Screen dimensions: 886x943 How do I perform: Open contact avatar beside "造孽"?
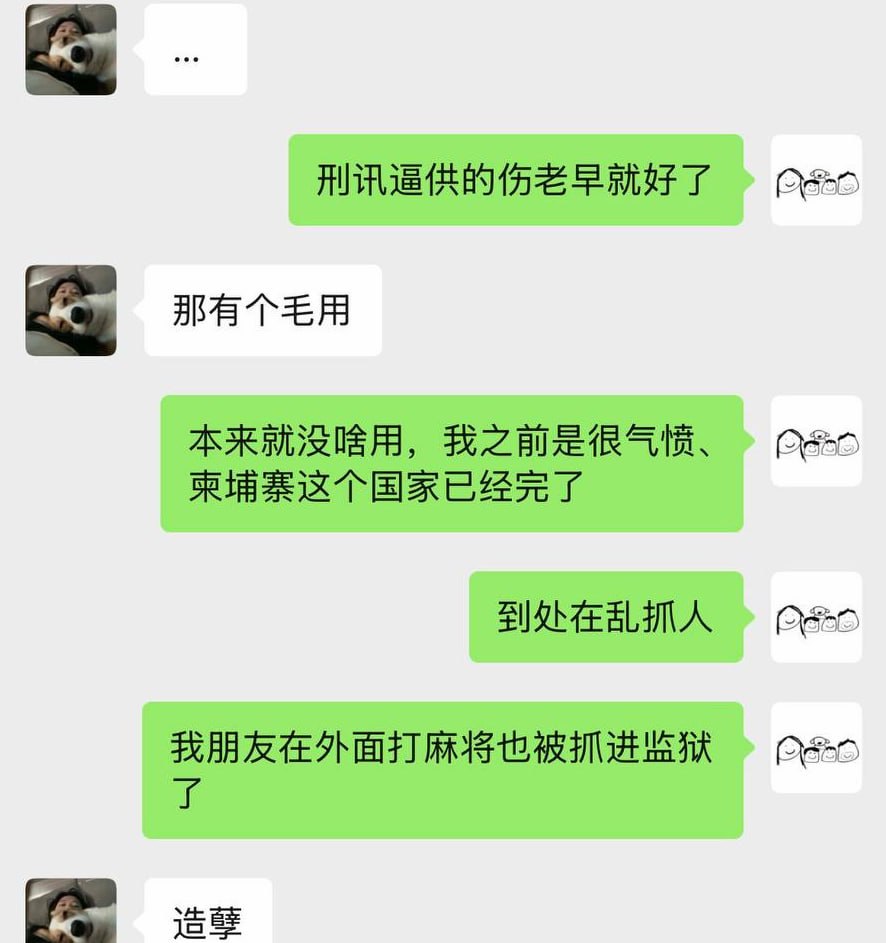click(70, 912)
